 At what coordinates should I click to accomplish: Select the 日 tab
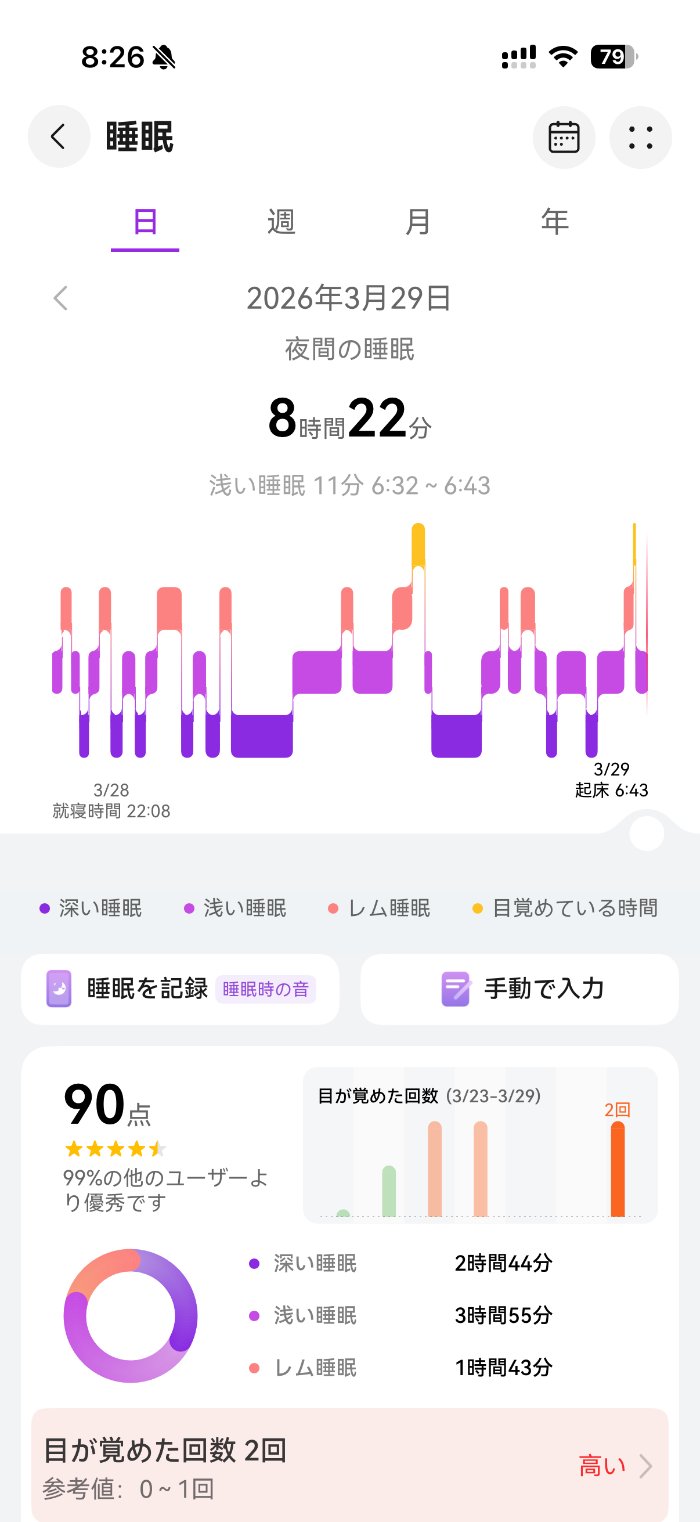[x=145, y=222]
